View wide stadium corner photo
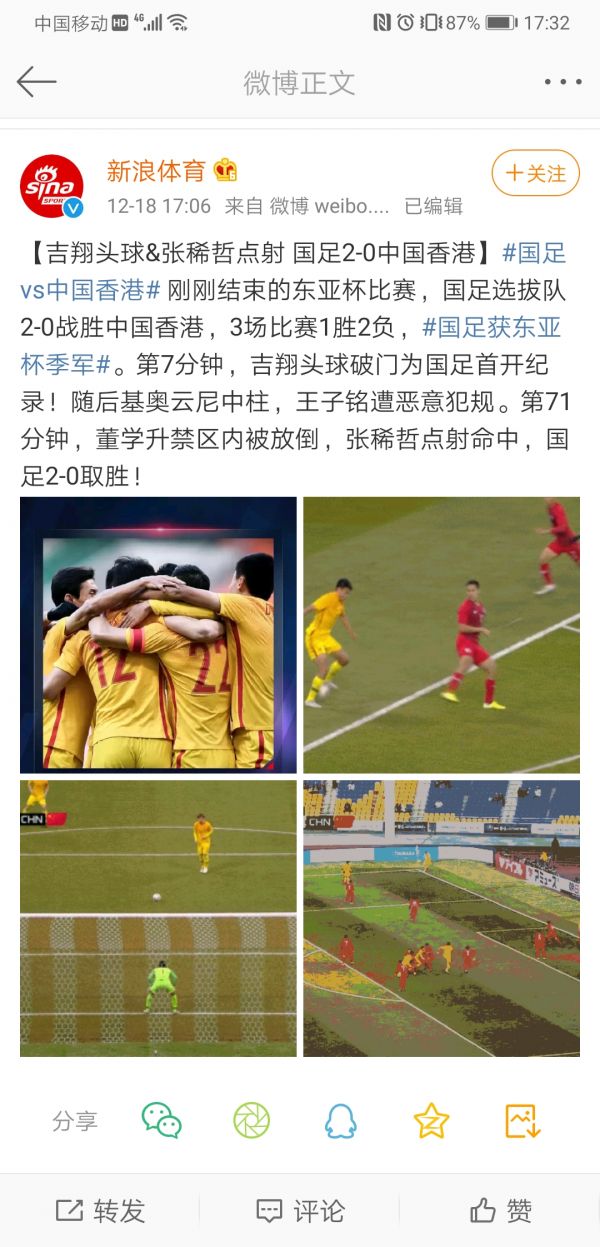 pyautogui.click(x=441, y=918)
